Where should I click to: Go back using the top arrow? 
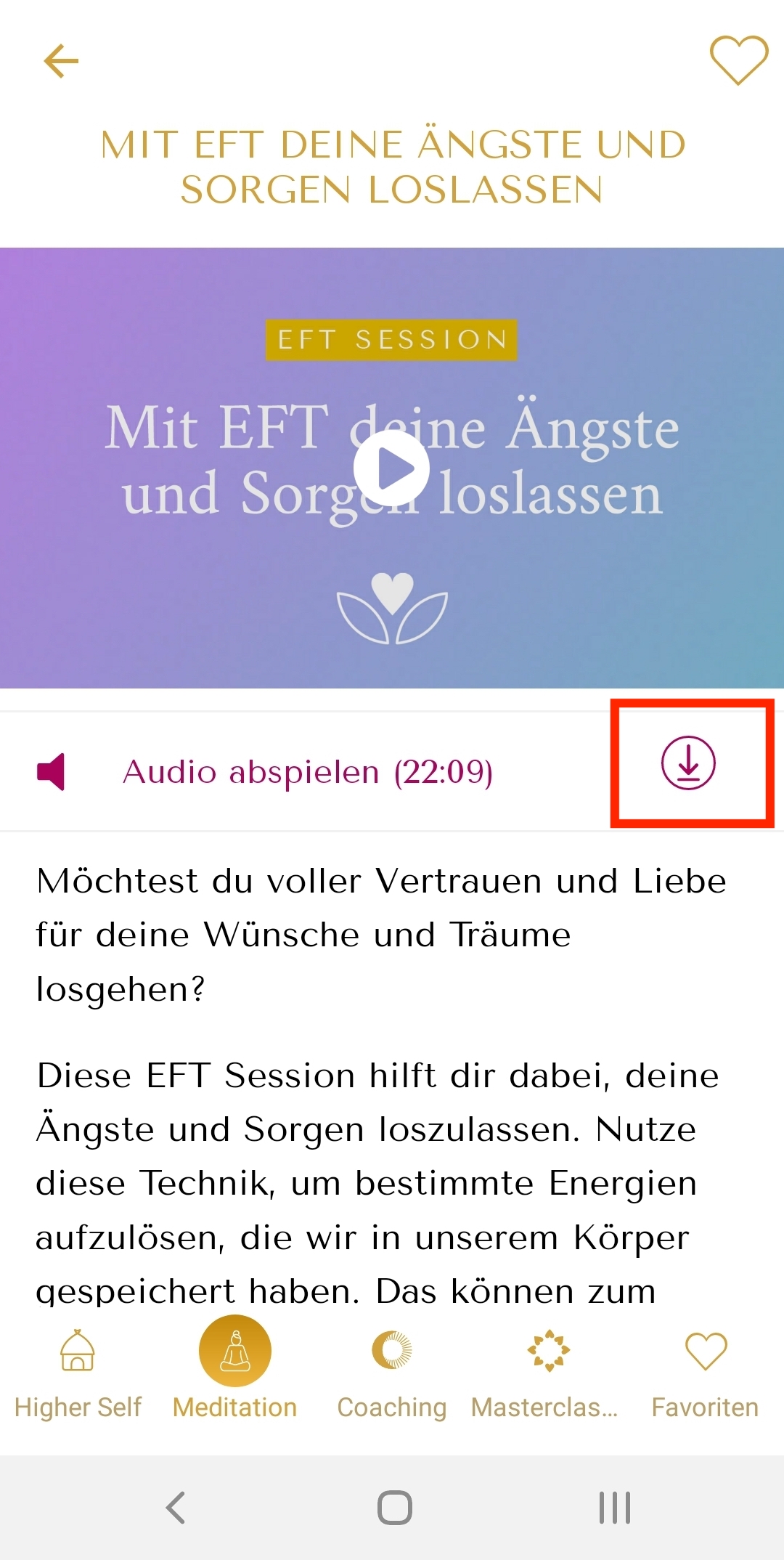[x=61, y=61]
